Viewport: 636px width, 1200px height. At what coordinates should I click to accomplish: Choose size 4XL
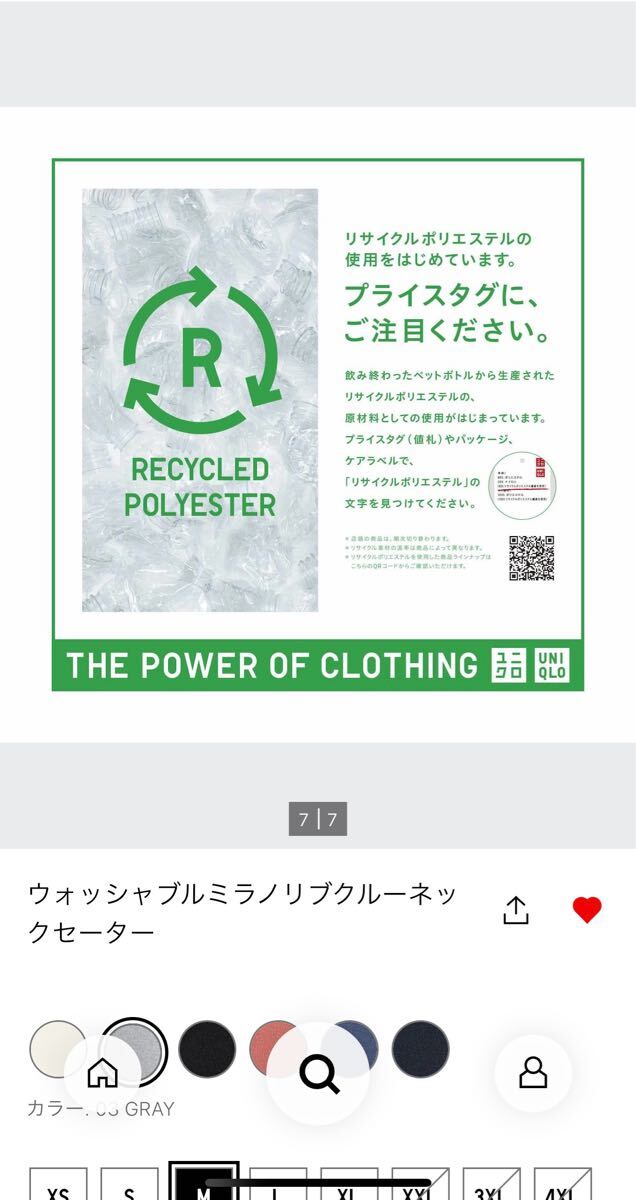tap(561, 1190)
